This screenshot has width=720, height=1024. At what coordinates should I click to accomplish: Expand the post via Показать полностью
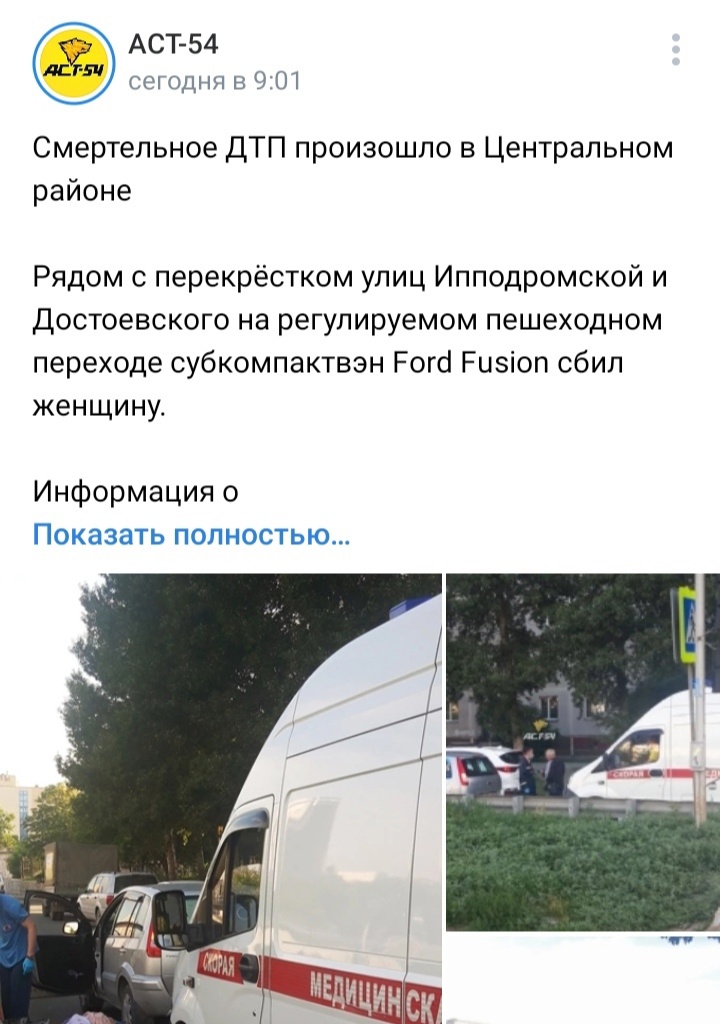(x=191, y=535)
